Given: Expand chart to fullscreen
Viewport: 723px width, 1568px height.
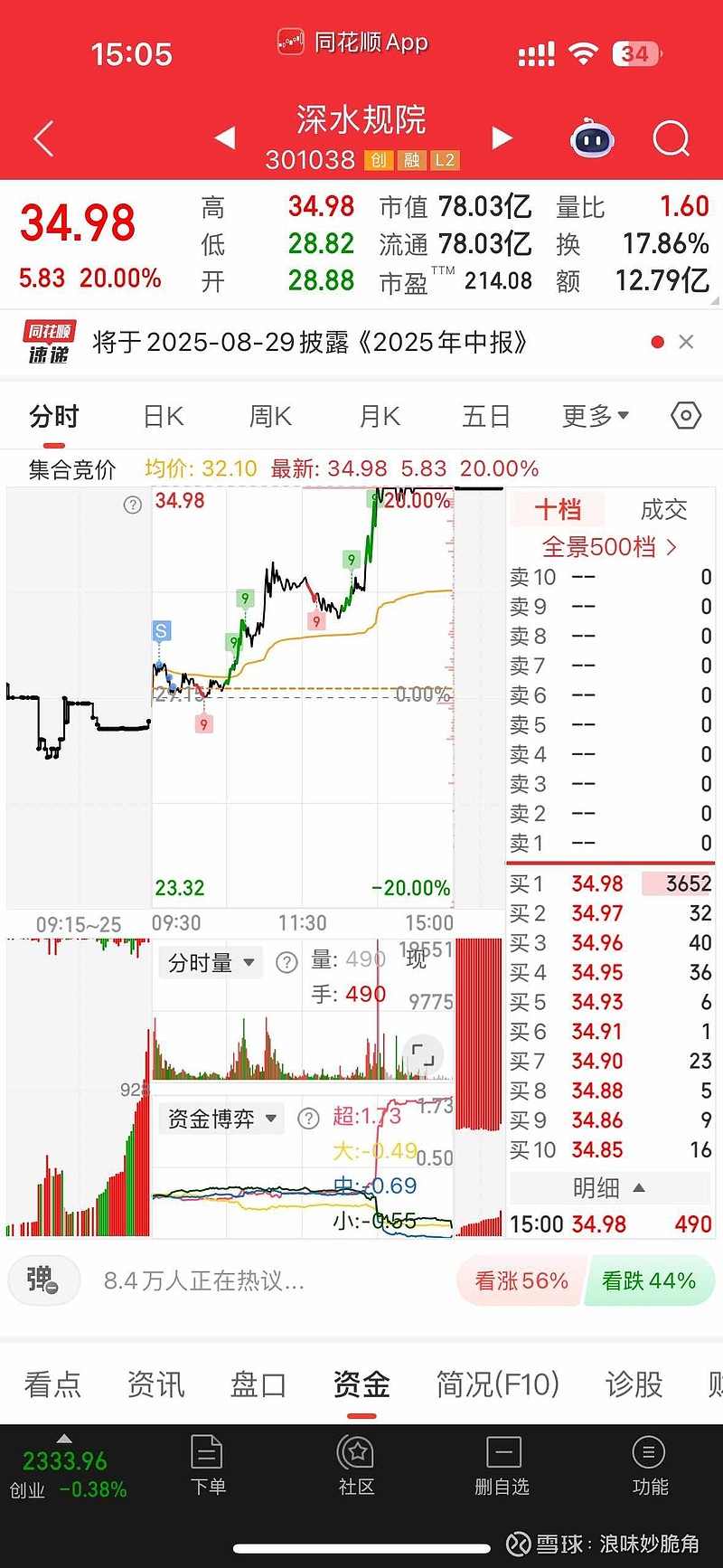Looking at the screenshot, I should coord(422,1054).
